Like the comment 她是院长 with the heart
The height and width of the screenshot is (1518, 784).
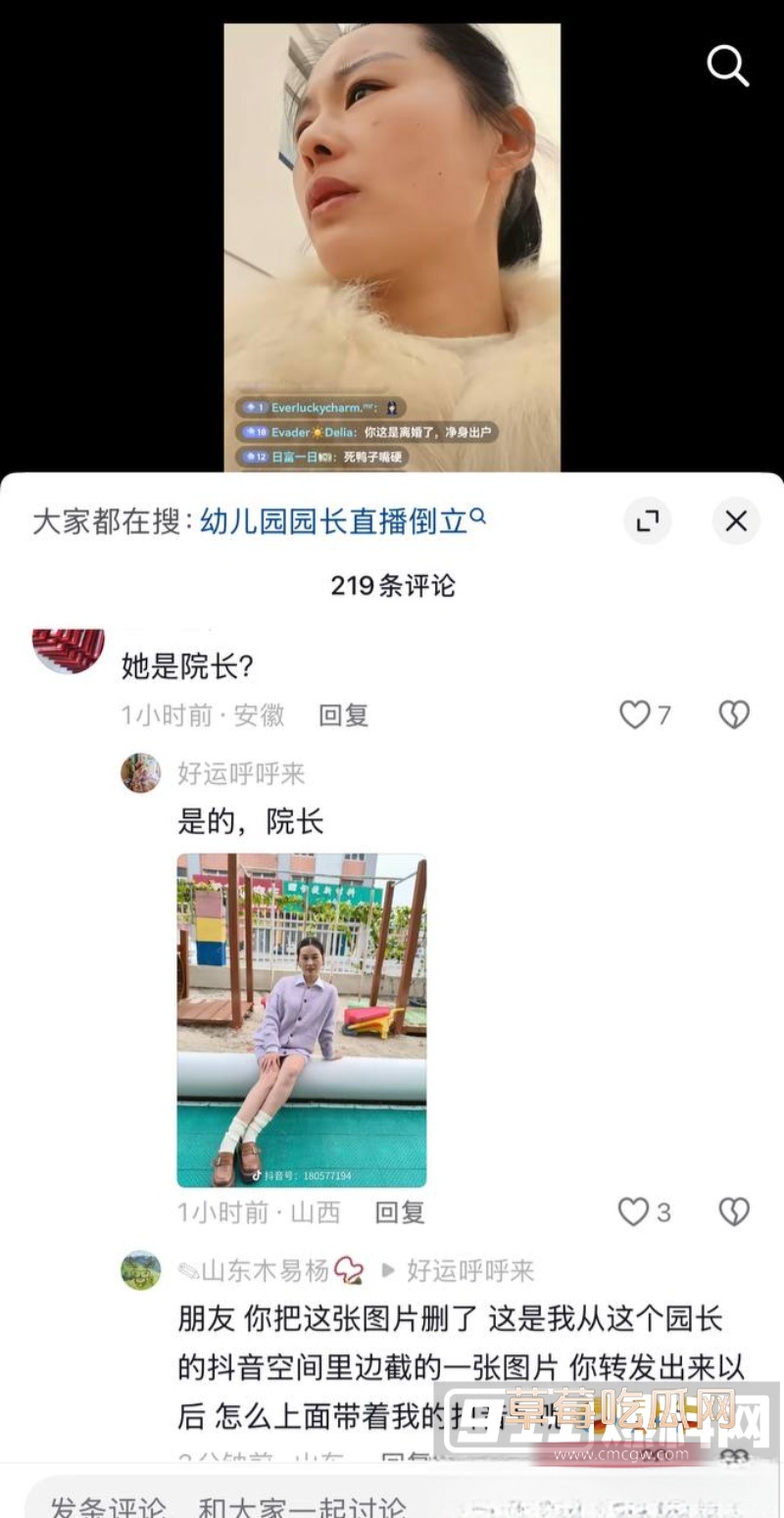click(x=636, y=715)
